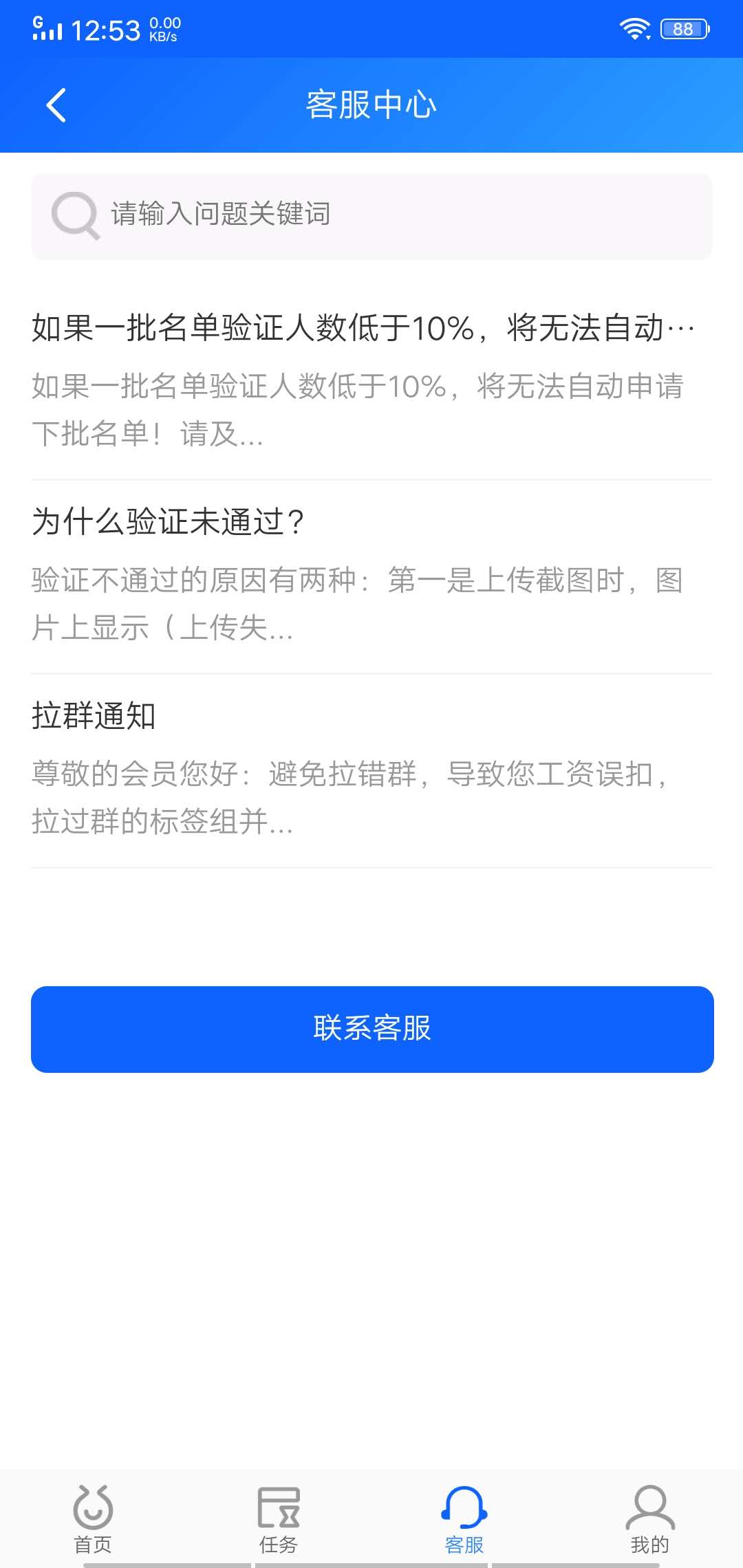743x1568 pixels.
Task: Expand the 为什么验证未通过 FAQ entry
Action: [167, 524]
